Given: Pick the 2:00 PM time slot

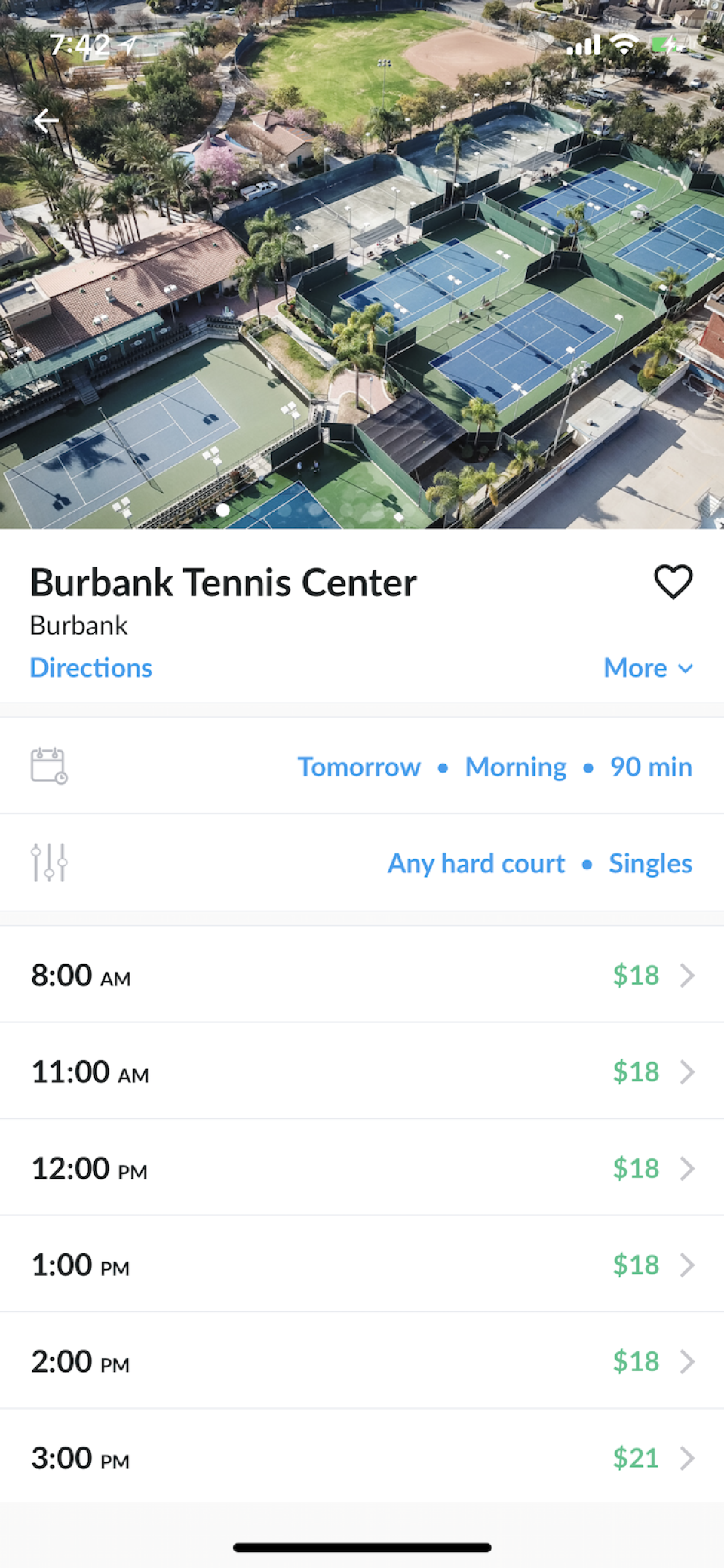Looking at the screenshot, I should 362,1361.
